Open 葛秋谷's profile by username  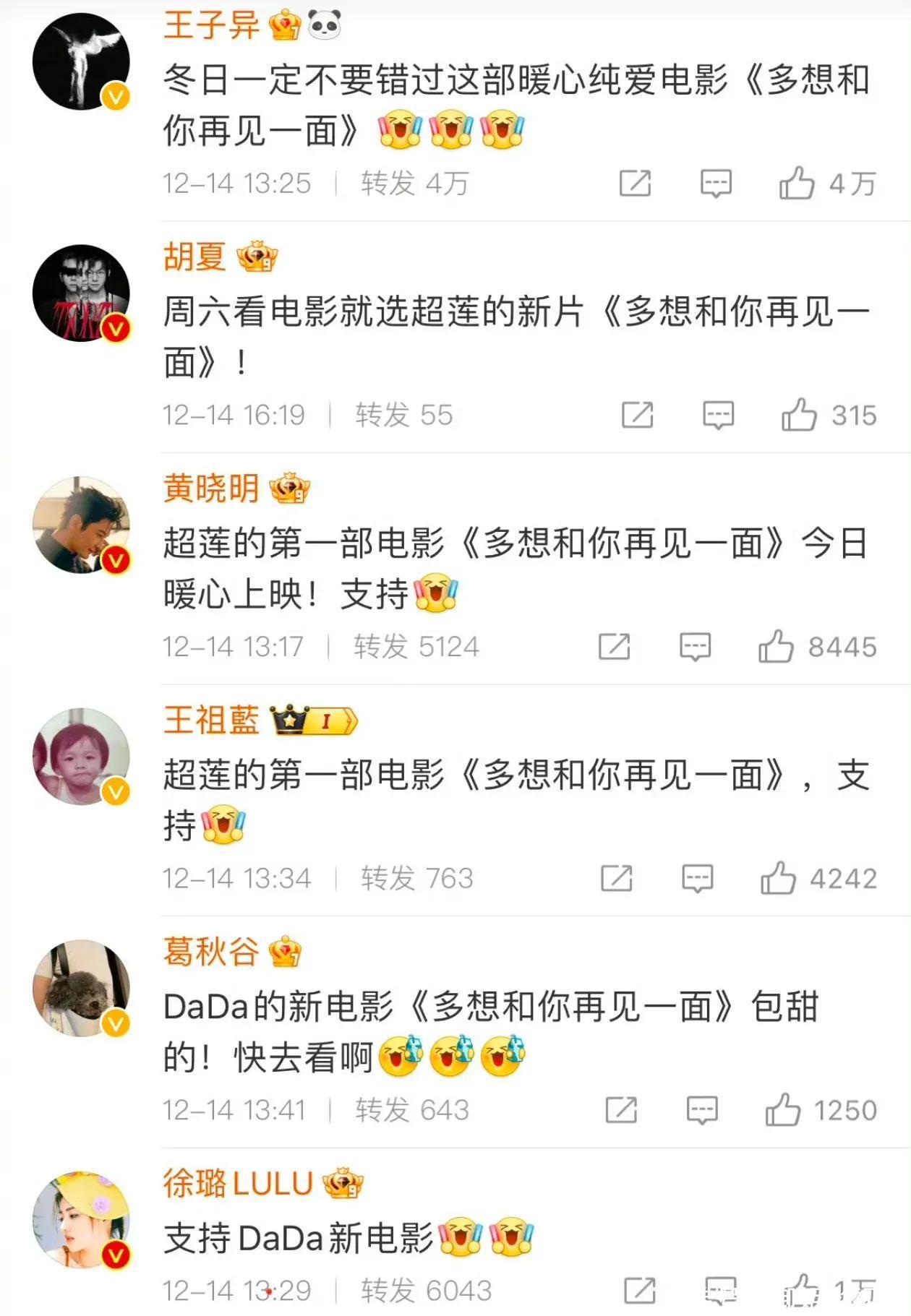coord(211,952)
